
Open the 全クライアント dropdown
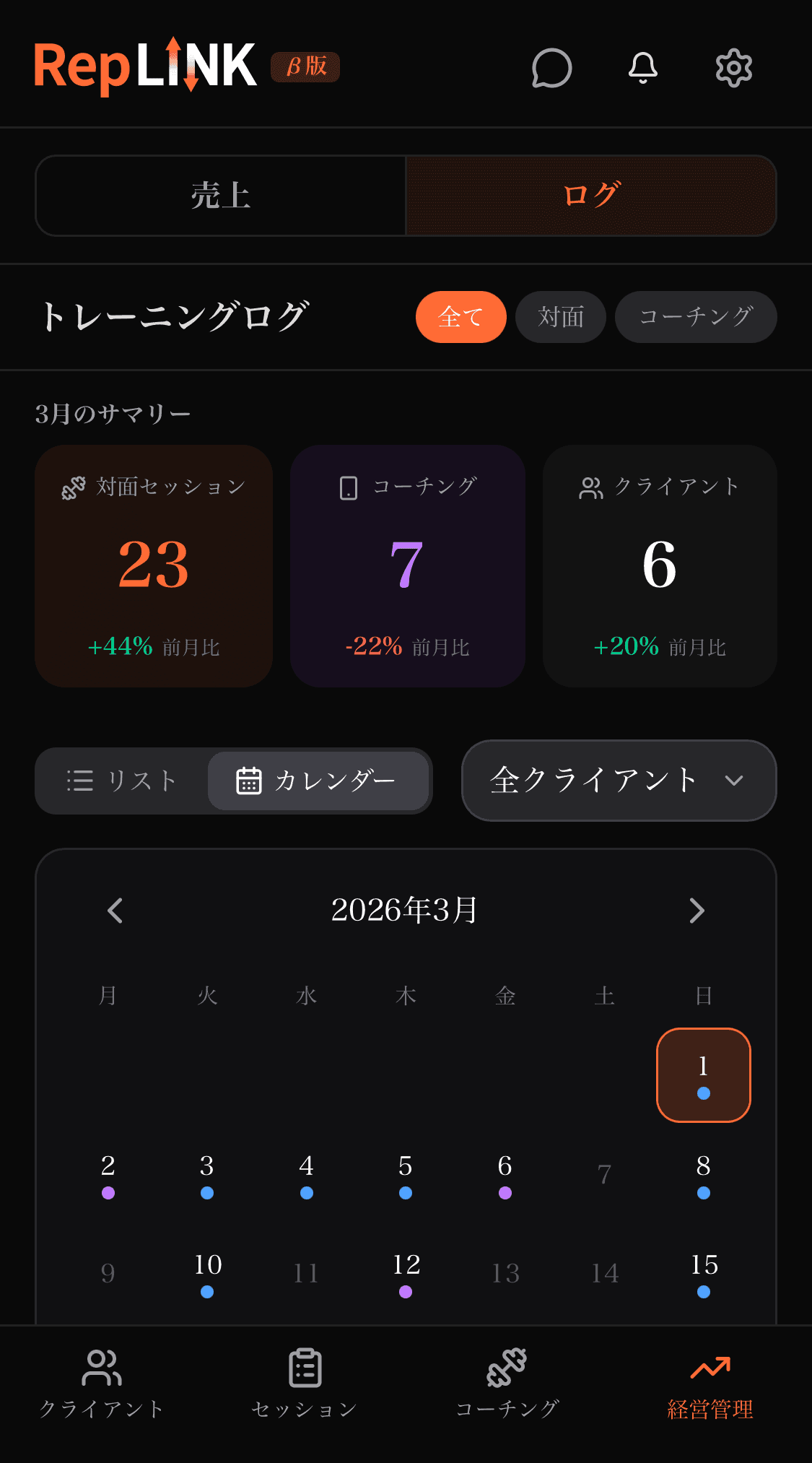618,781
